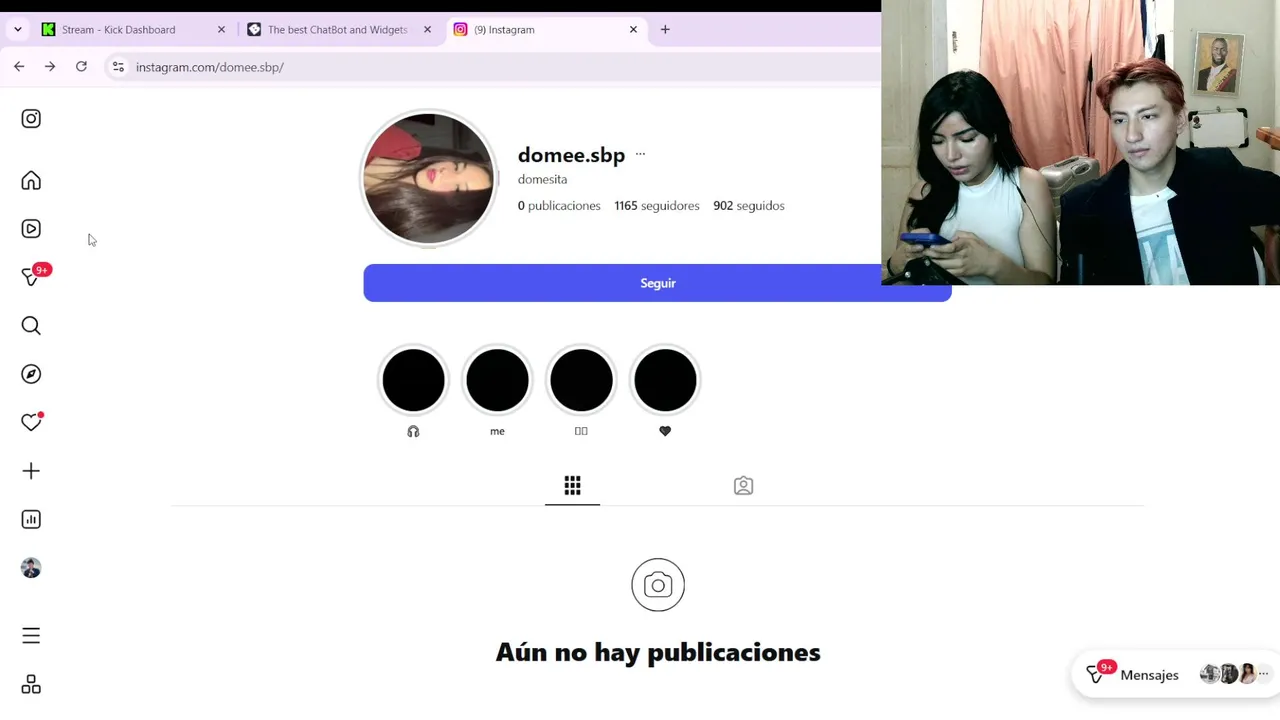Open the headphones story highlight
1280x720 pixels.
pos(413,381)
